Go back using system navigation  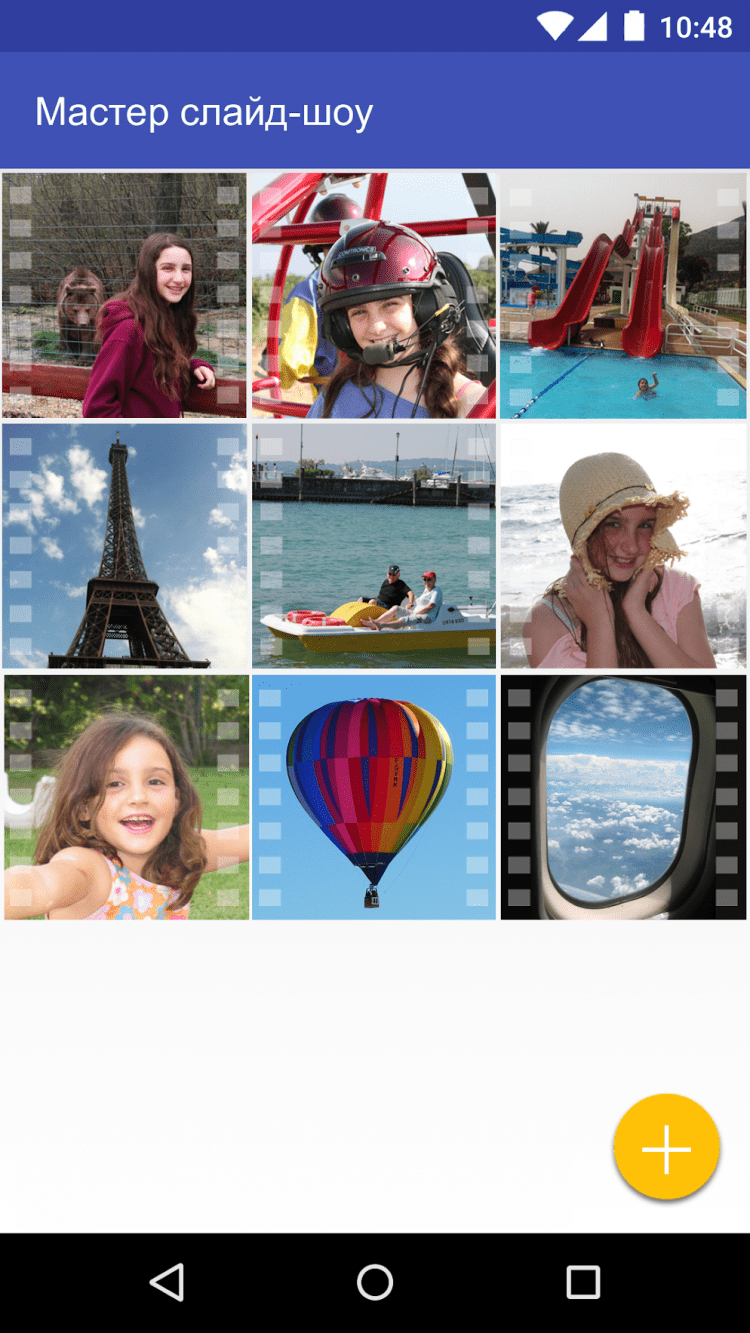(x=167, y=1282)
